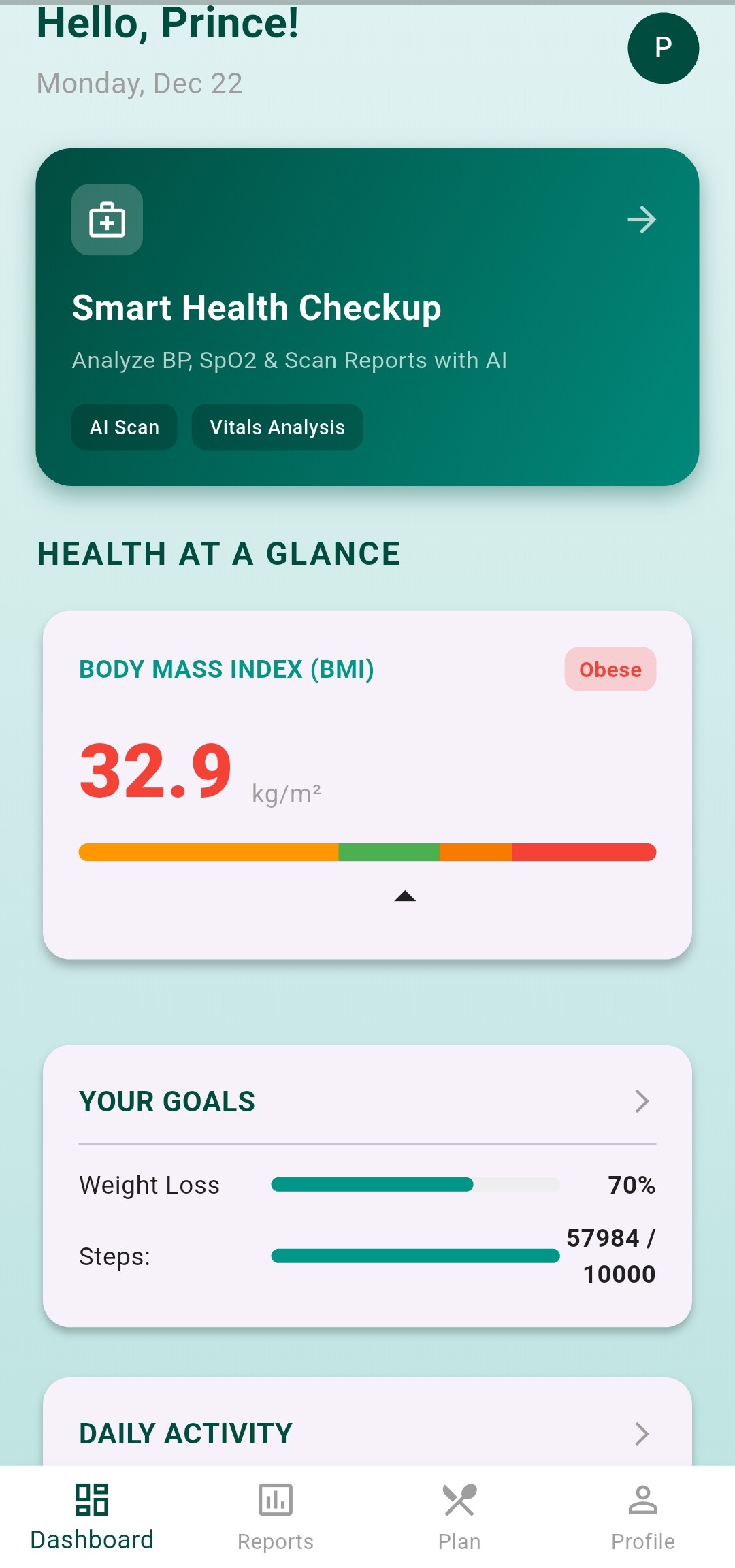This screenshot has height=1568, width=735.
Task: Click the medical kit icon on Smart Health Checkup
Action: [x=107, y=220]
